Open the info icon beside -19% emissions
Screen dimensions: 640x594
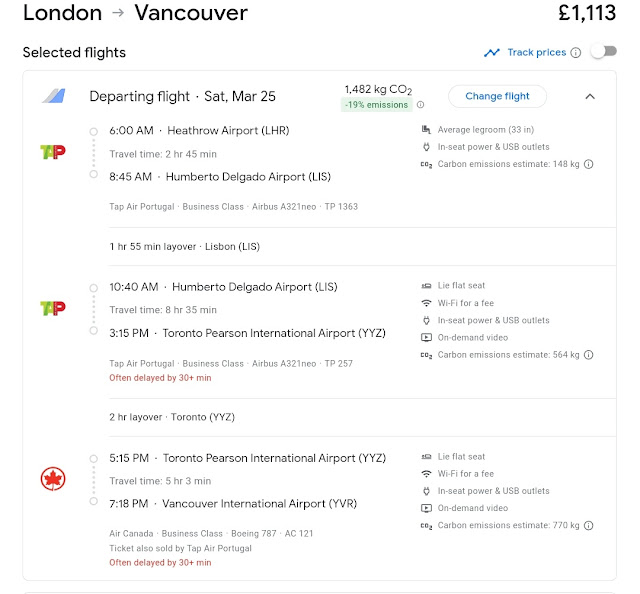tap(420, 105)
